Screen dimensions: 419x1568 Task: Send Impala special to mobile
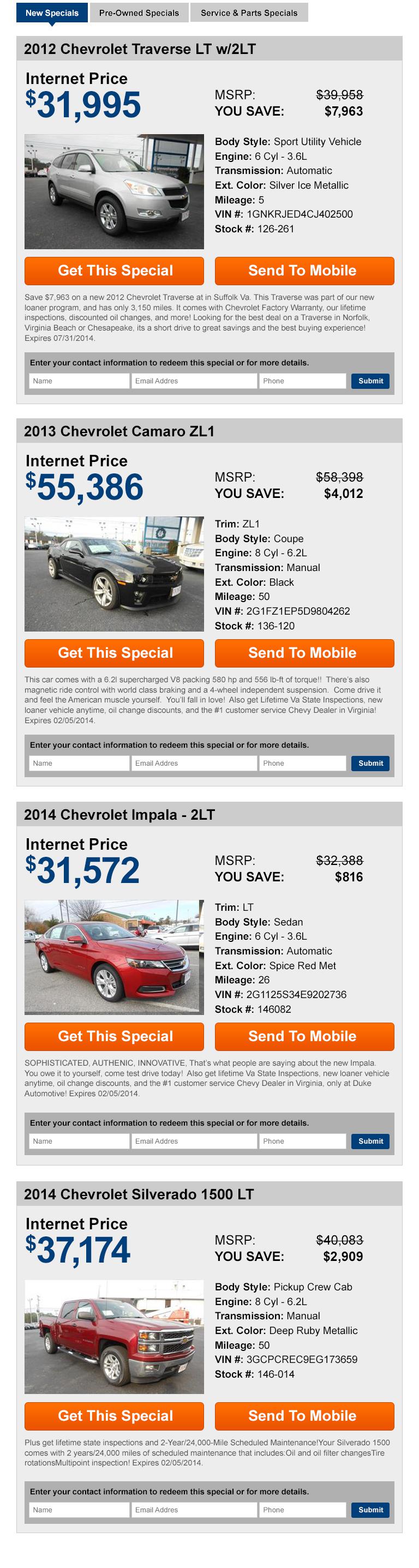(304, 1037)
